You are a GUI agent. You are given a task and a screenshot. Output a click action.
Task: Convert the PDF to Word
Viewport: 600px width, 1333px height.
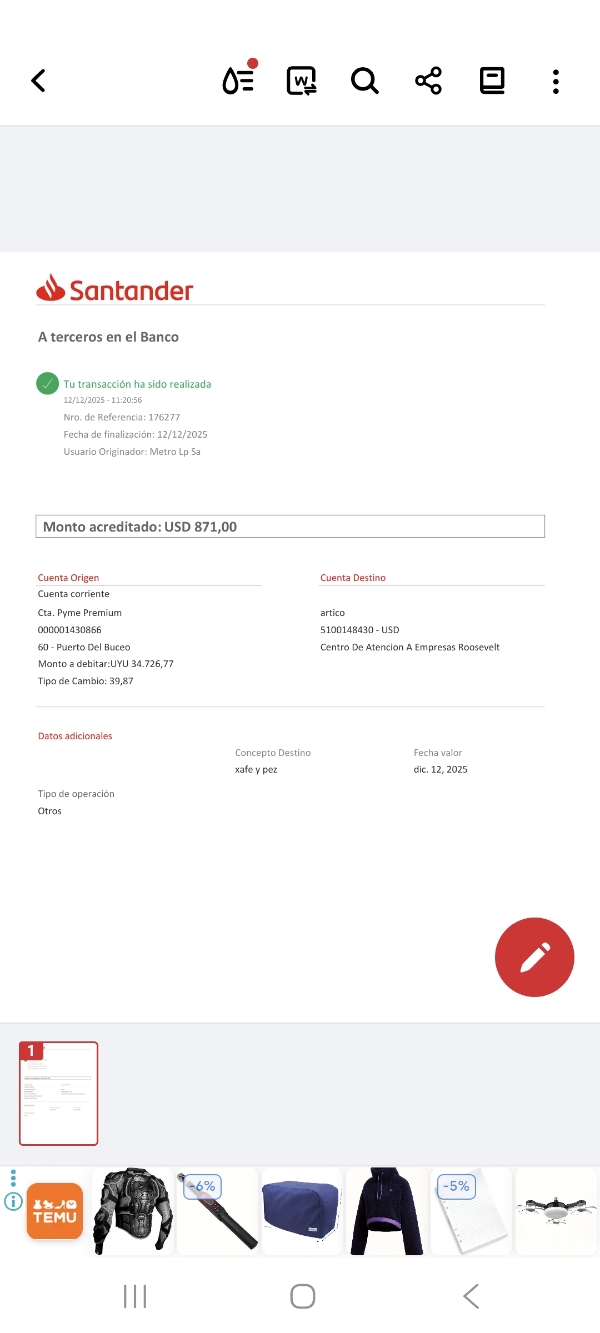coord(301,81)
